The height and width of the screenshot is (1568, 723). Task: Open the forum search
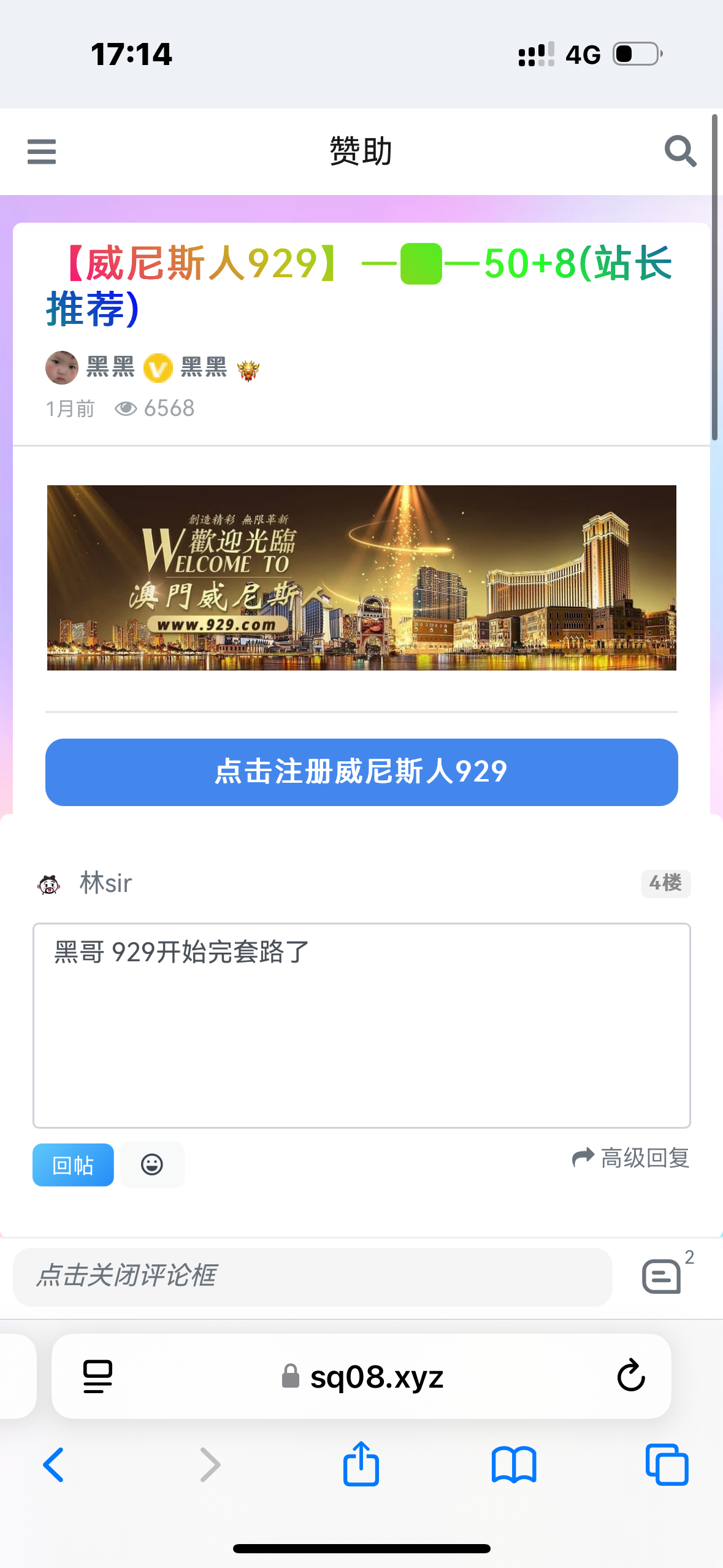pos(680,151)
